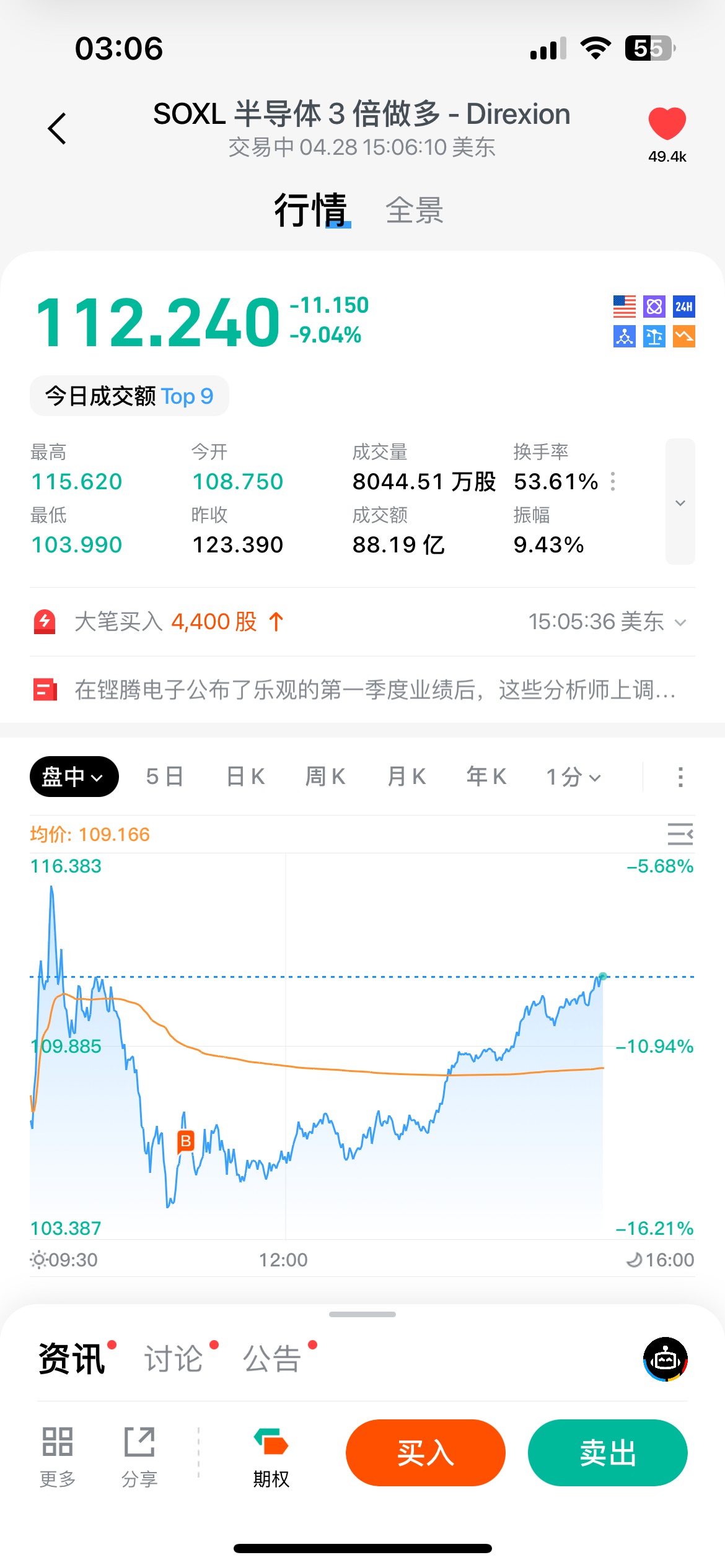The image size is (725, 1568).
Task: Open 期权 options trading
Action: (x=271, y=1457)
